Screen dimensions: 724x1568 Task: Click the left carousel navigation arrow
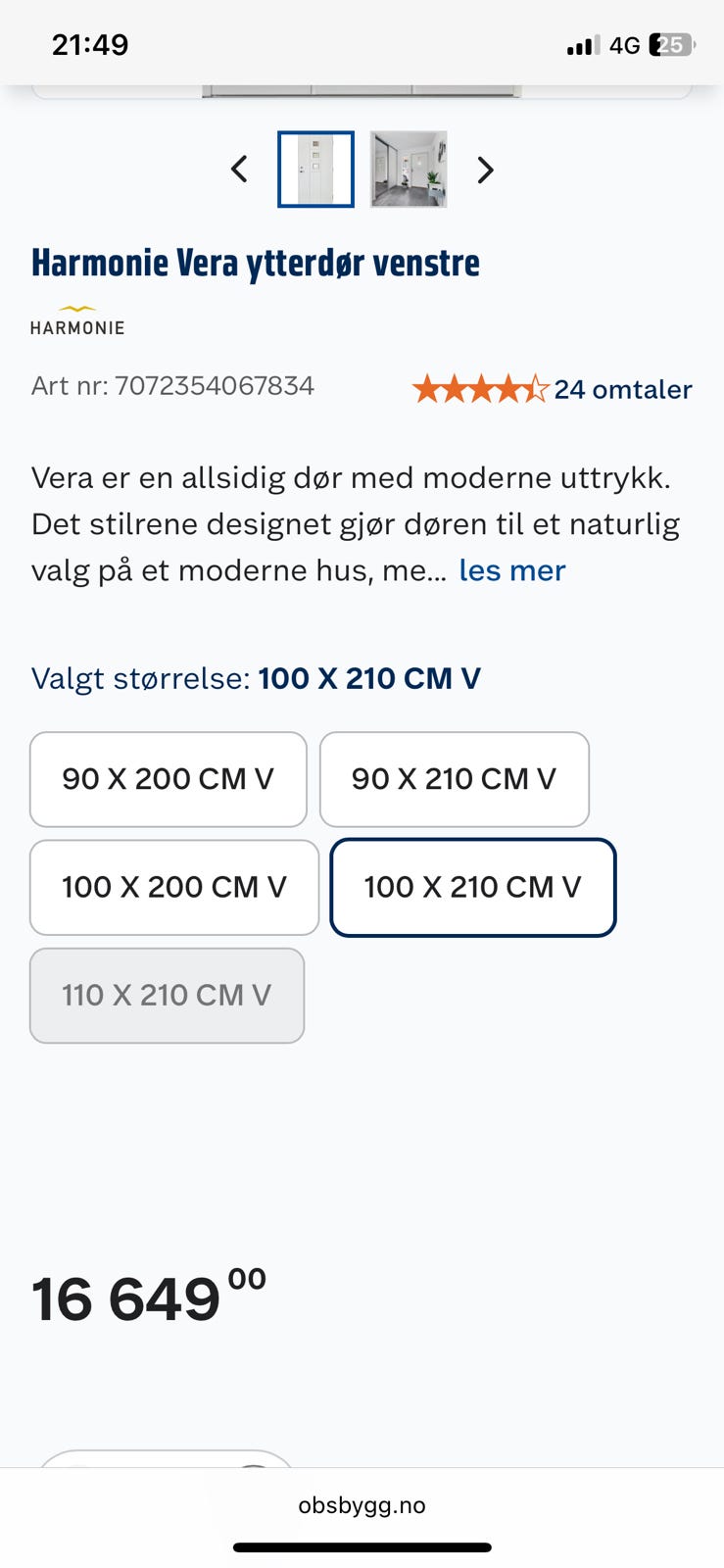(x=239, y=170)
